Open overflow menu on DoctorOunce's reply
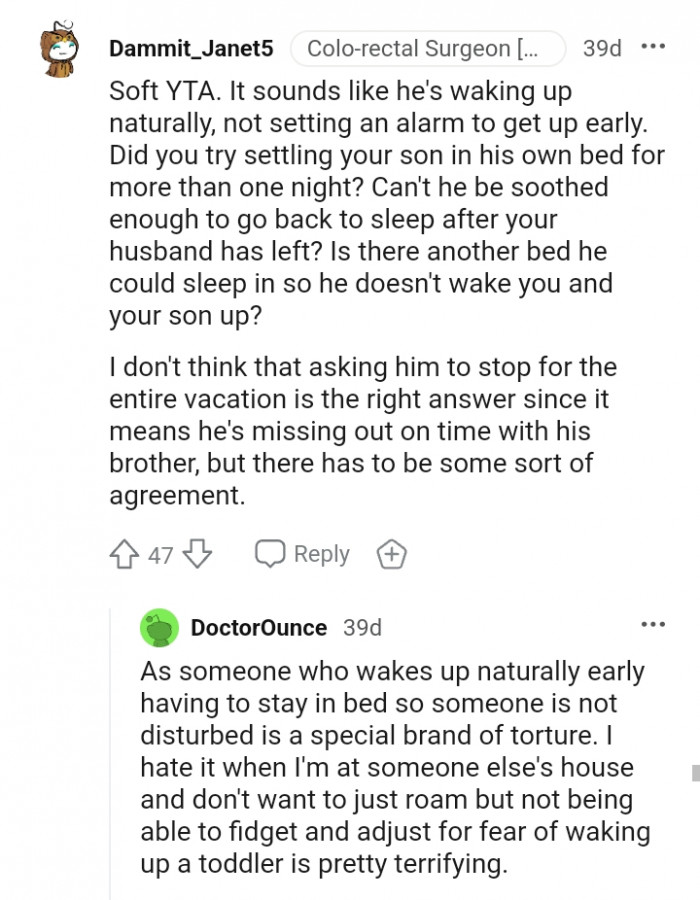700x900 pixels. pyautogui.click(x=652, y=625)
